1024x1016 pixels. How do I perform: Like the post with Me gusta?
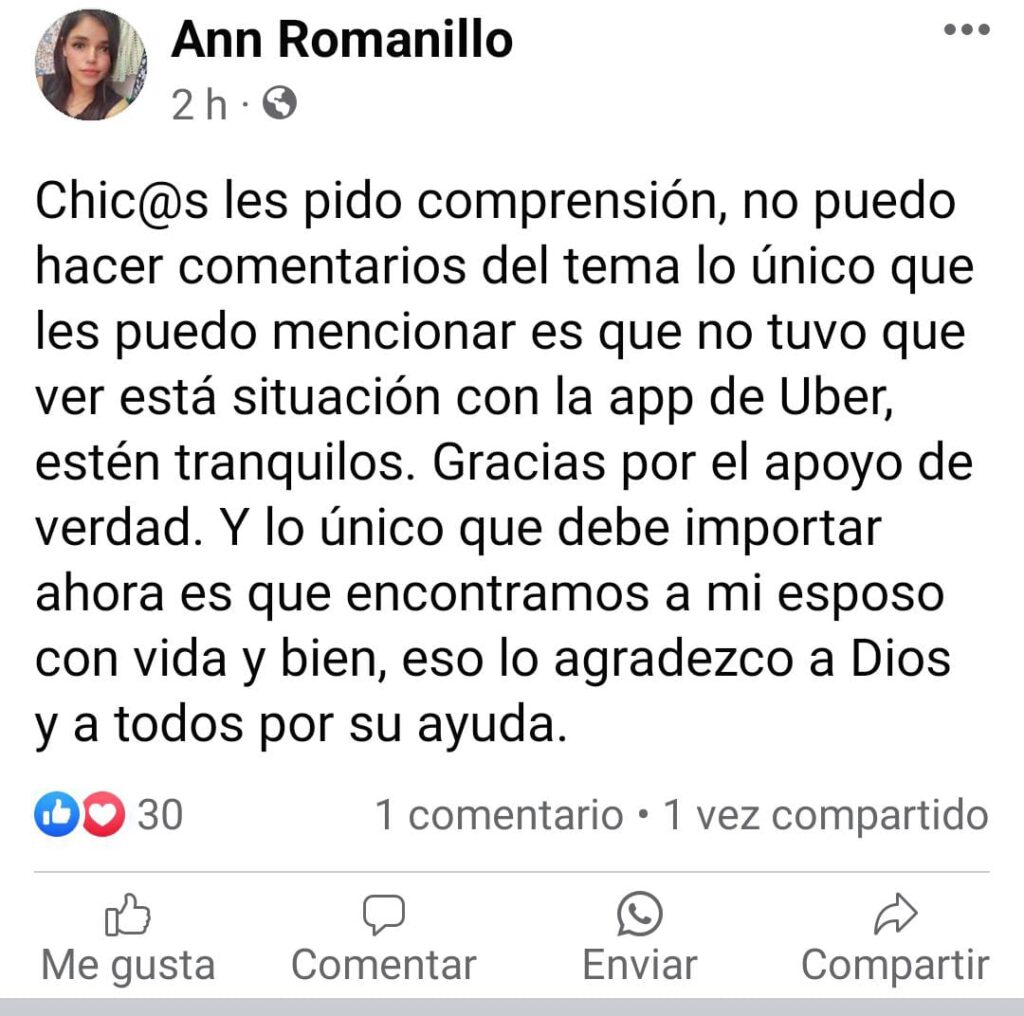(128, 939)
